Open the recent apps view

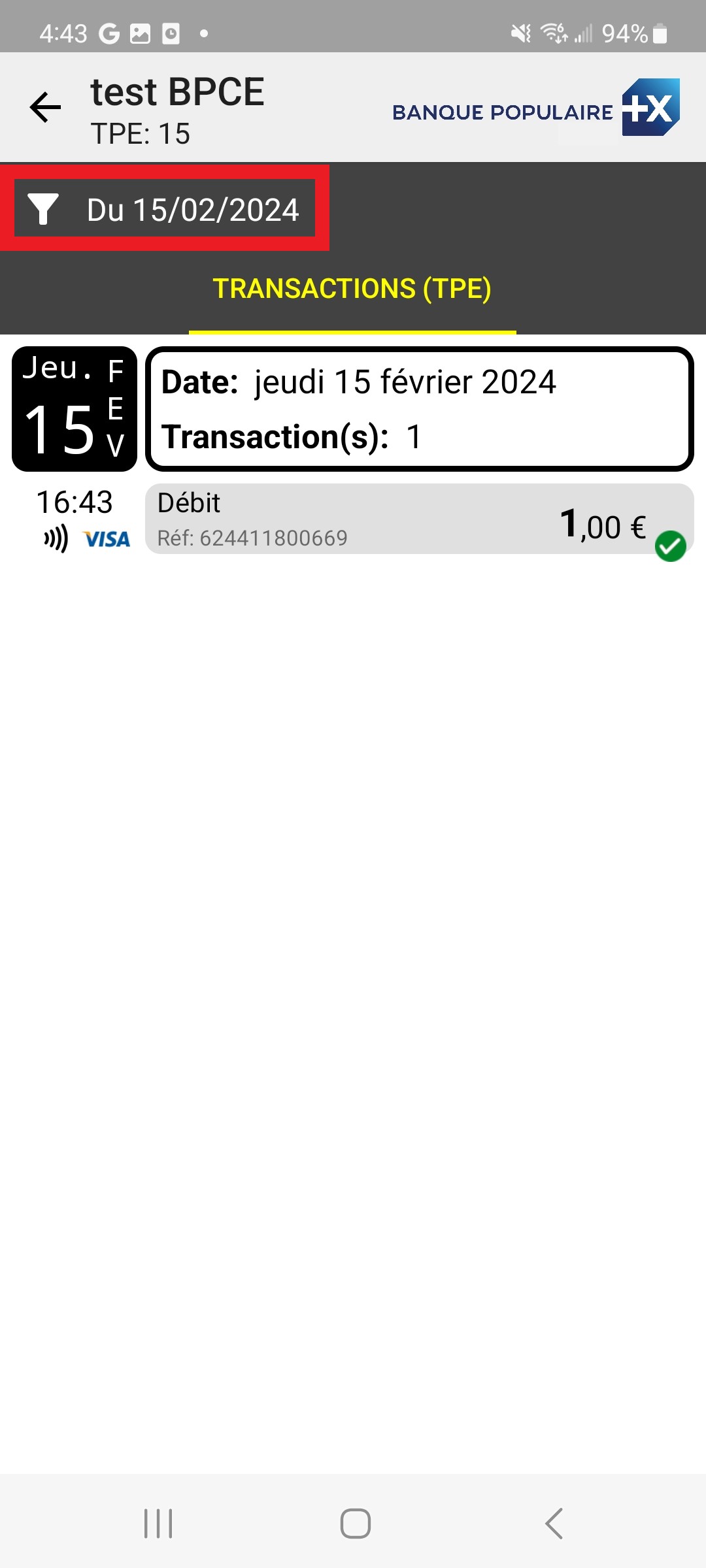(158, 1524)
